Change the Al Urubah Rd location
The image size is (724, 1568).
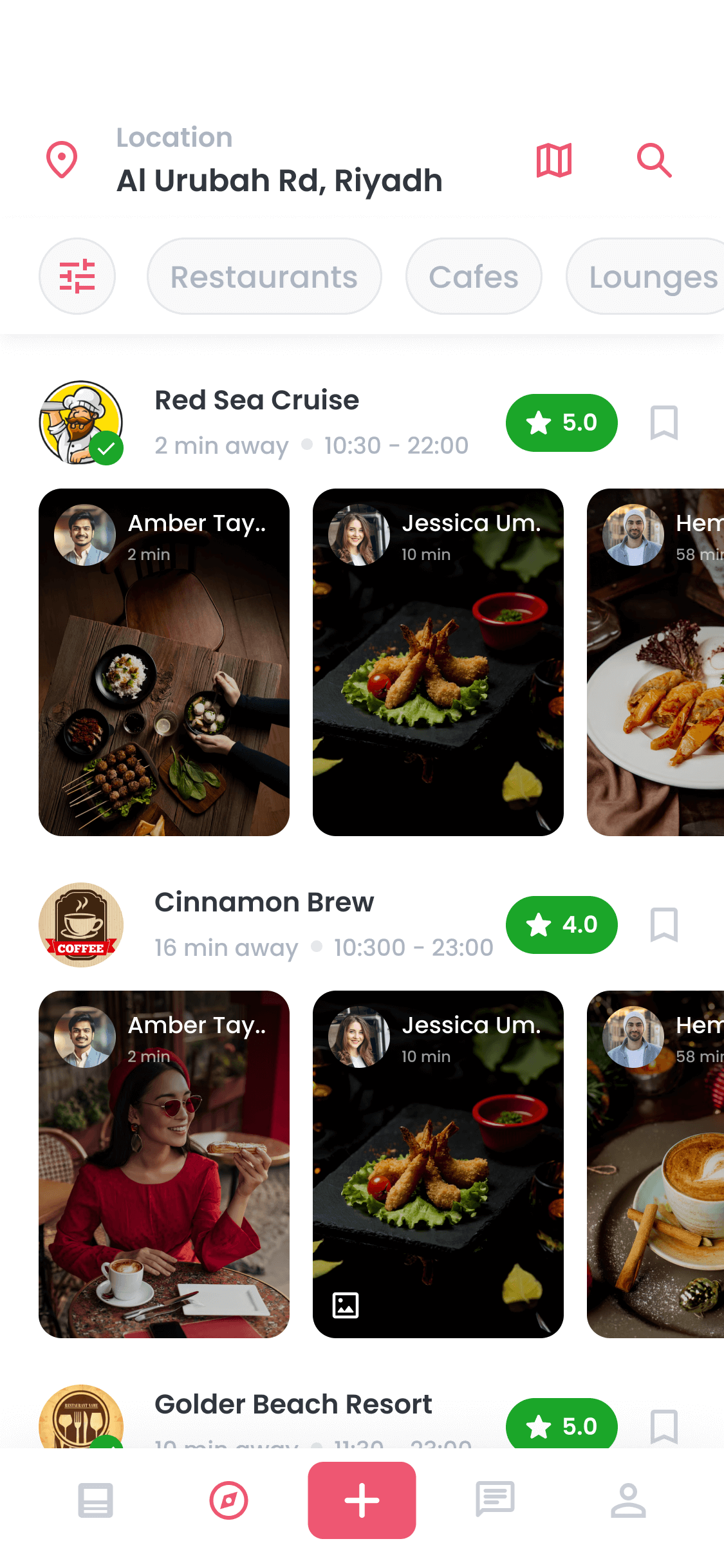click(x=279, y=180)
